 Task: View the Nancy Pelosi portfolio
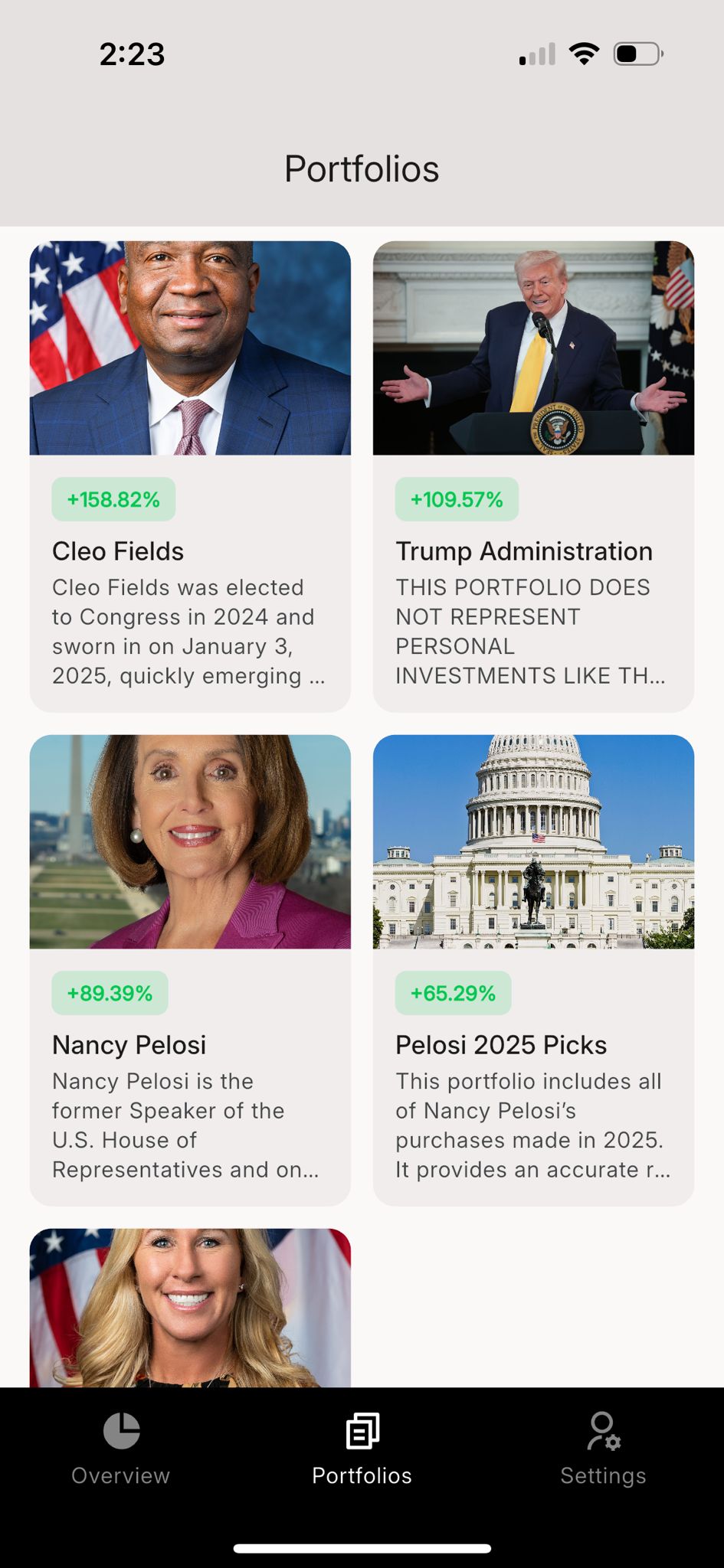click(190, 969)
